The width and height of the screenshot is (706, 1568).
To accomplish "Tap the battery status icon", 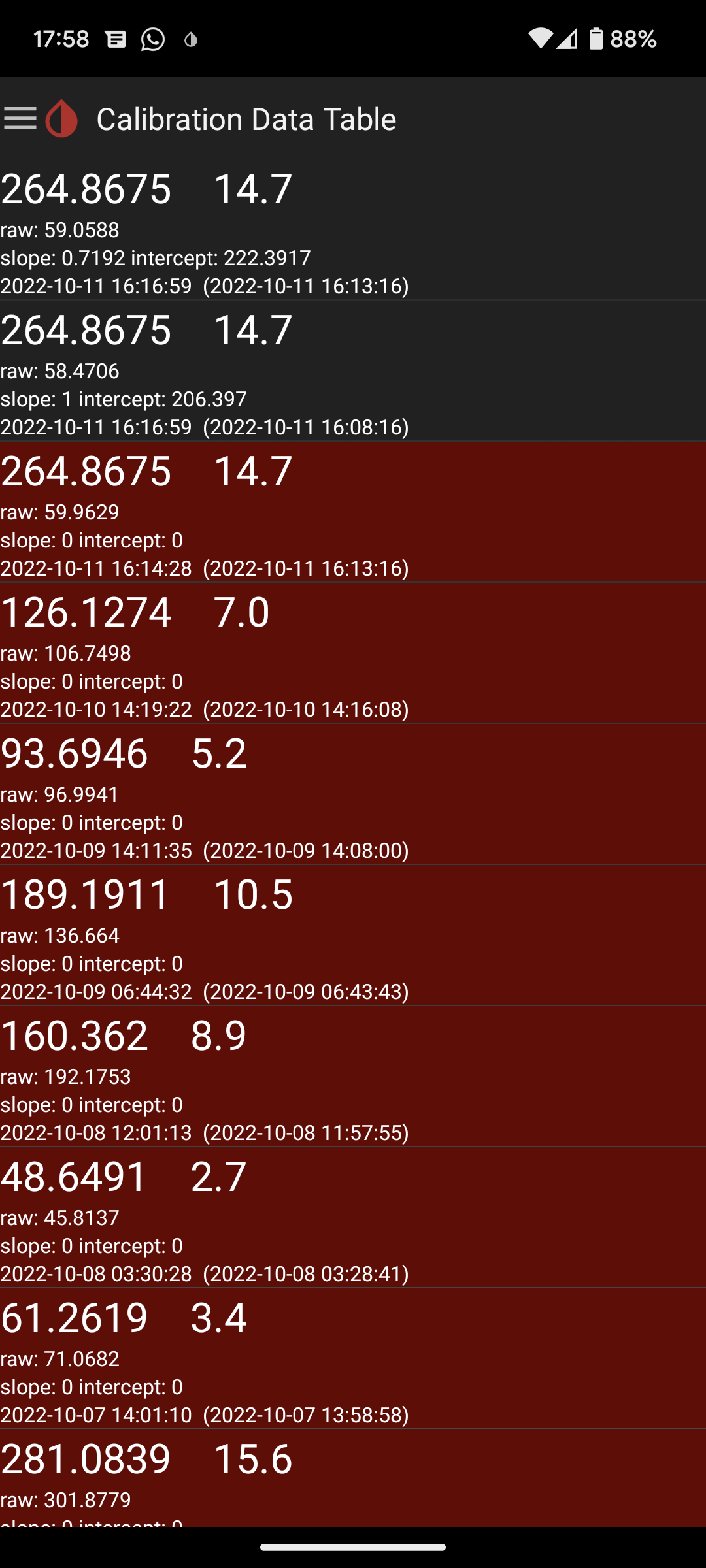I will click(x=597, y=39).
